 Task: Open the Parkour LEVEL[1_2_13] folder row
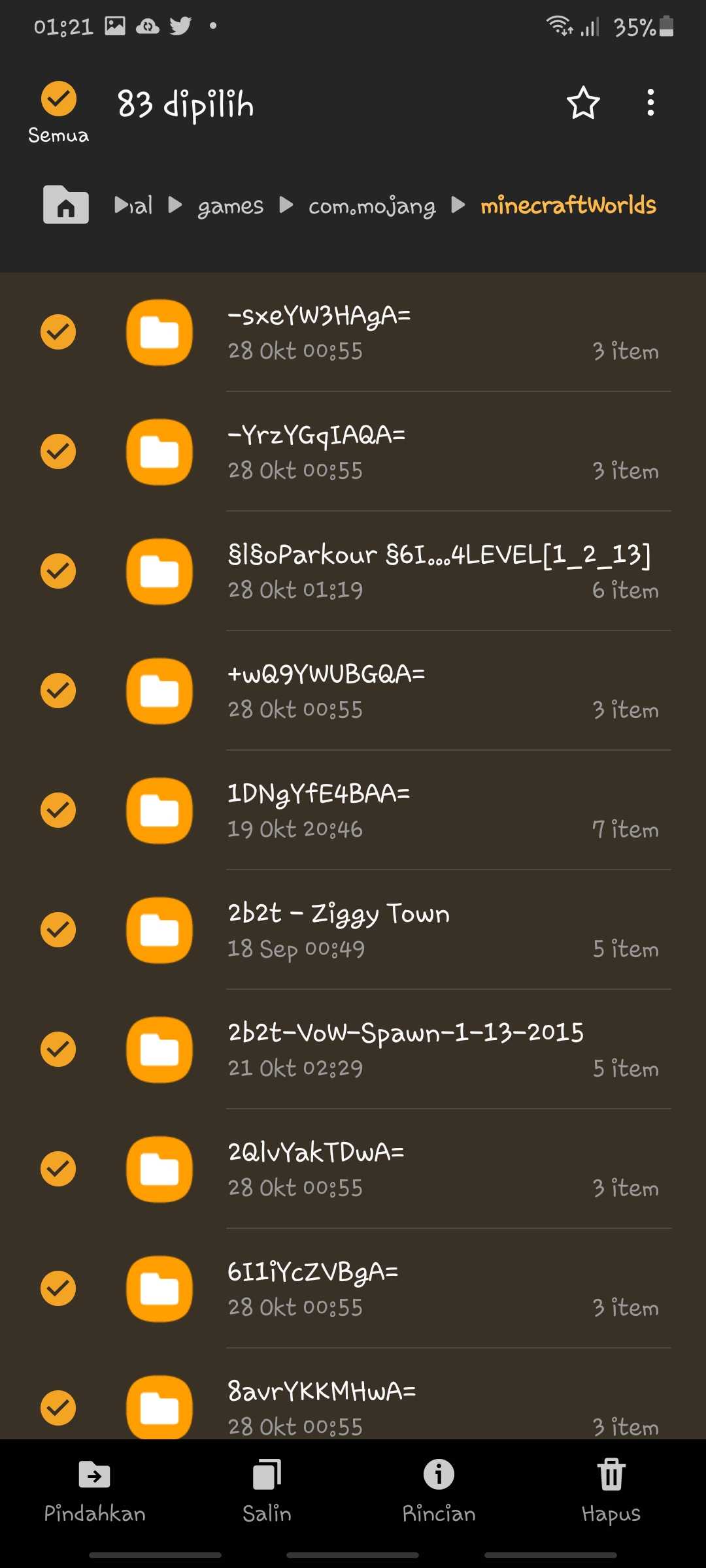click(438, 571)
